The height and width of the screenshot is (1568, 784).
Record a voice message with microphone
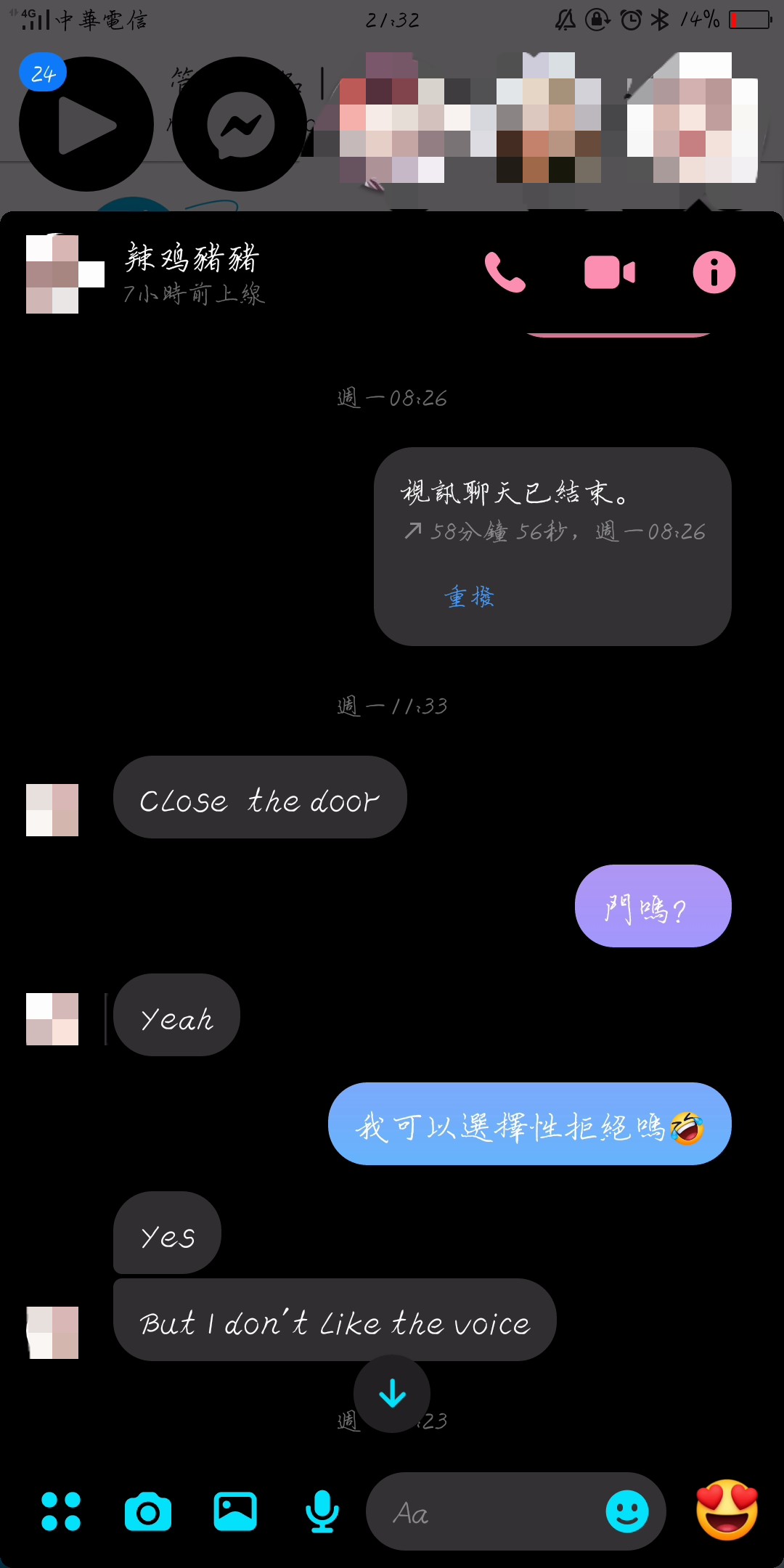click(x=322, y=1511)
